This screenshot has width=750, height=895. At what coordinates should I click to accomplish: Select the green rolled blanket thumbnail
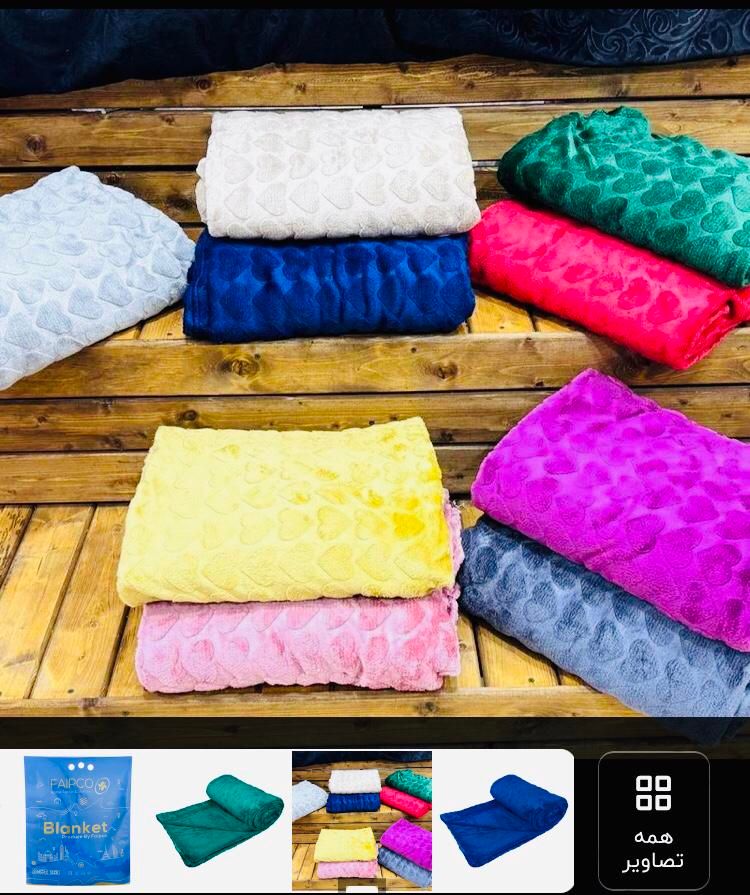[220, 820]
